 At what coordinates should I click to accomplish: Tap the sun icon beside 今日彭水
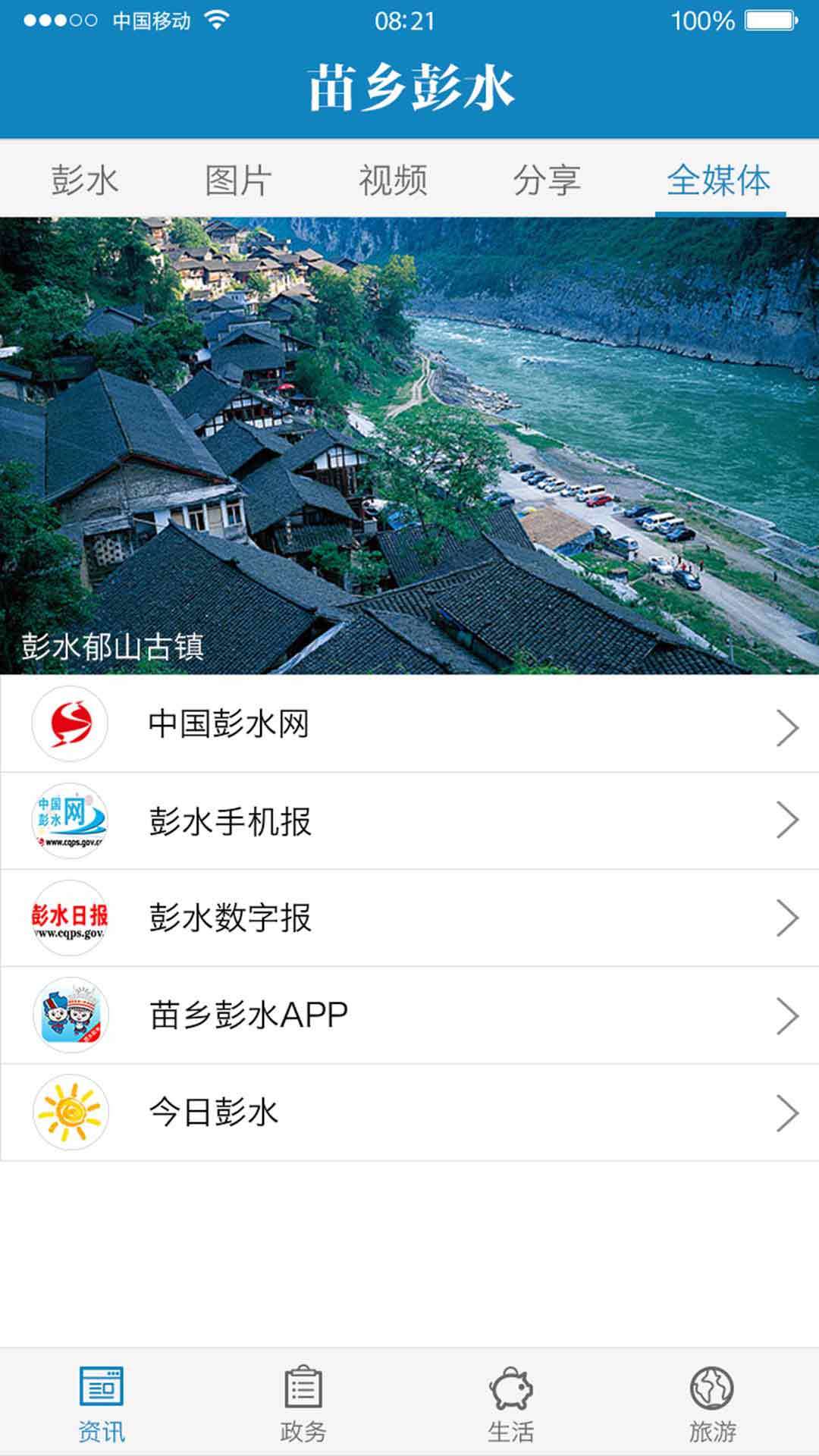pyautogui.click(x=70, y=1112)
